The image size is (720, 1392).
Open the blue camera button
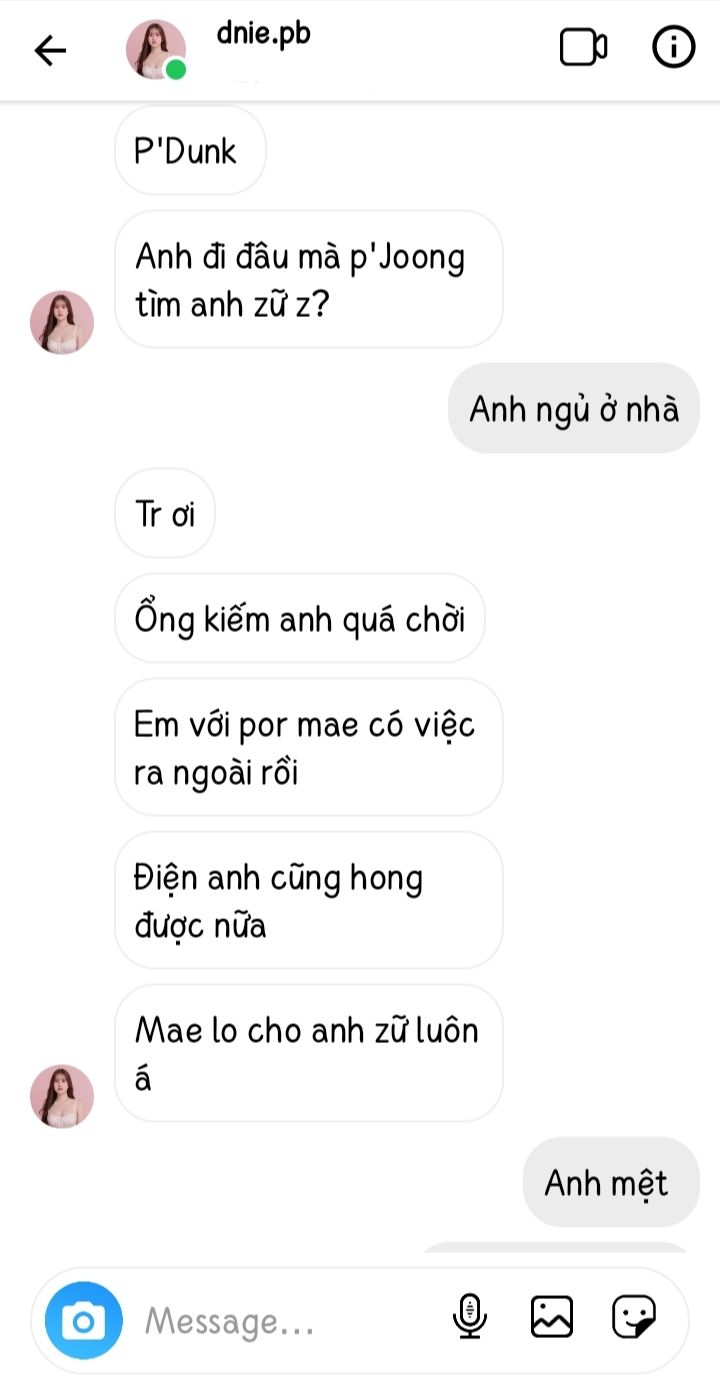point(84,1321)
